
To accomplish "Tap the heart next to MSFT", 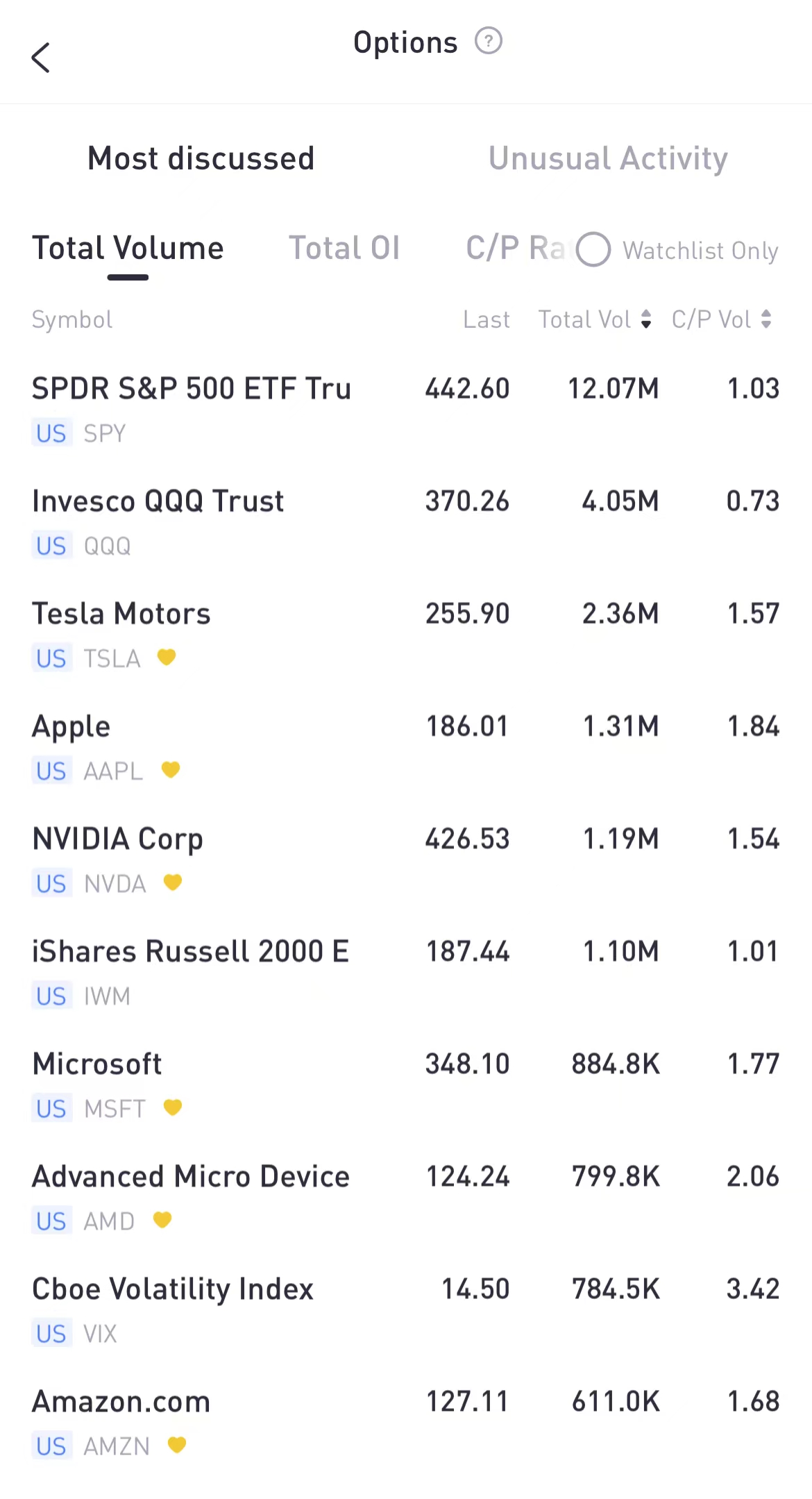I will 173,1108.
